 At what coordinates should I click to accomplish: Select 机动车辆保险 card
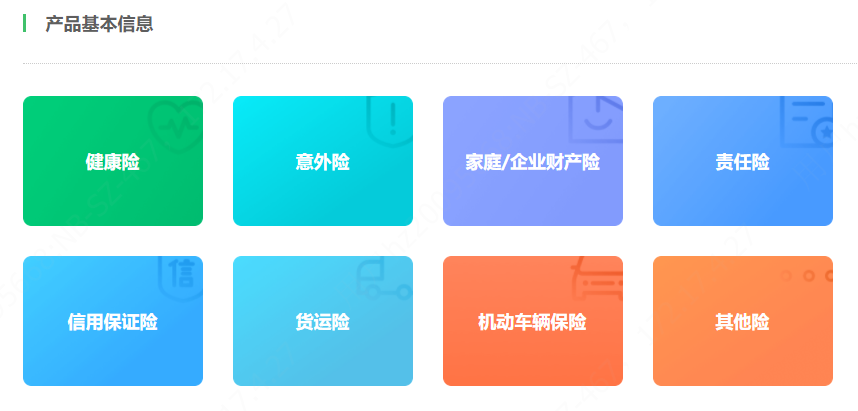(x=533, y=321)
